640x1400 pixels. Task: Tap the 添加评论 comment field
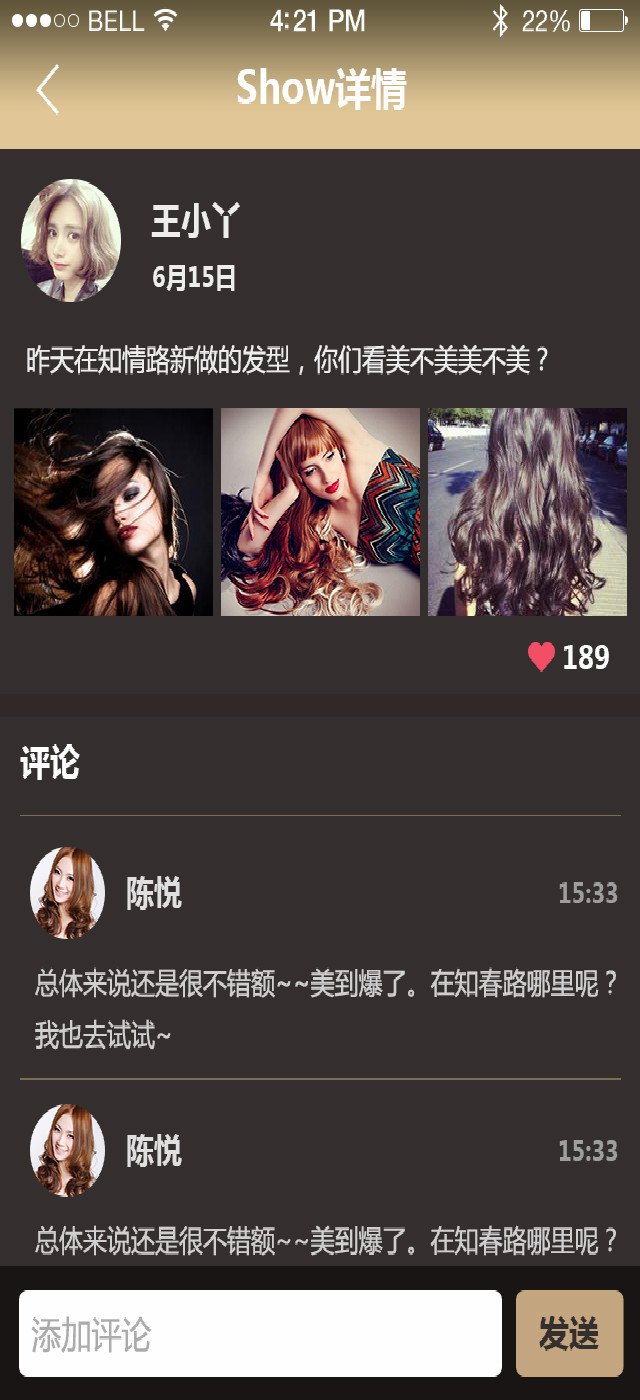click(260, 1333)
